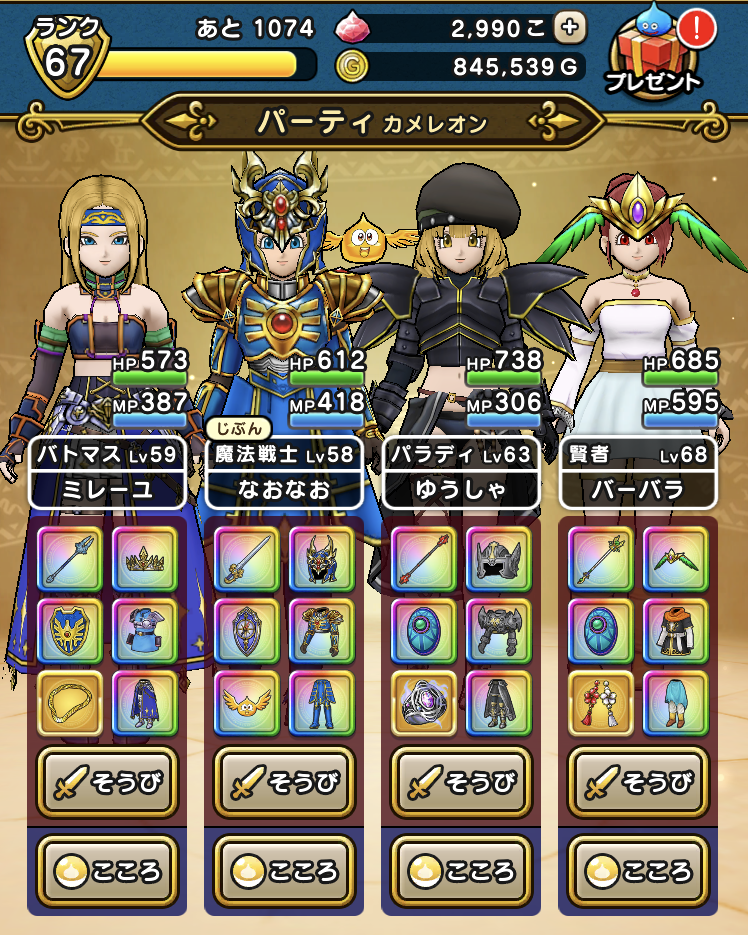Tap the plus button to add gems

pyautogui.click(x=570, y=29)
